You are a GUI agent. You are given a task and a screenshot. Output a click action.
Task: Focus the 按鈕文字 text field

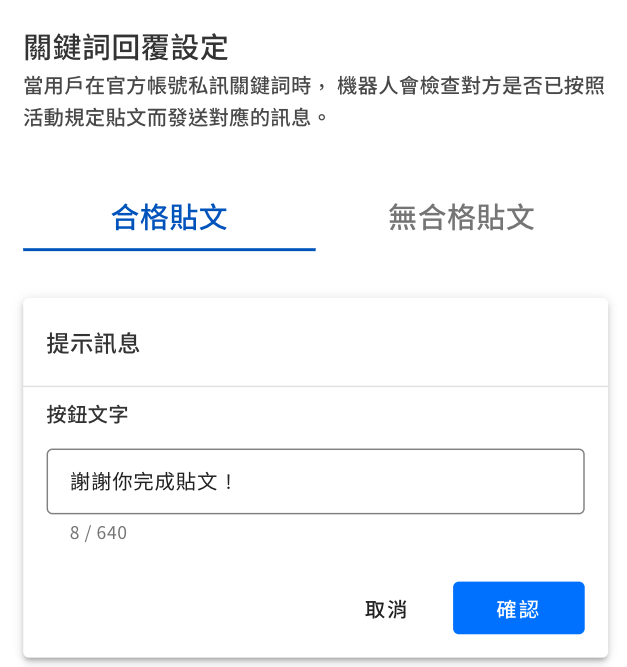pyautogui.click(x=315, y=481)
